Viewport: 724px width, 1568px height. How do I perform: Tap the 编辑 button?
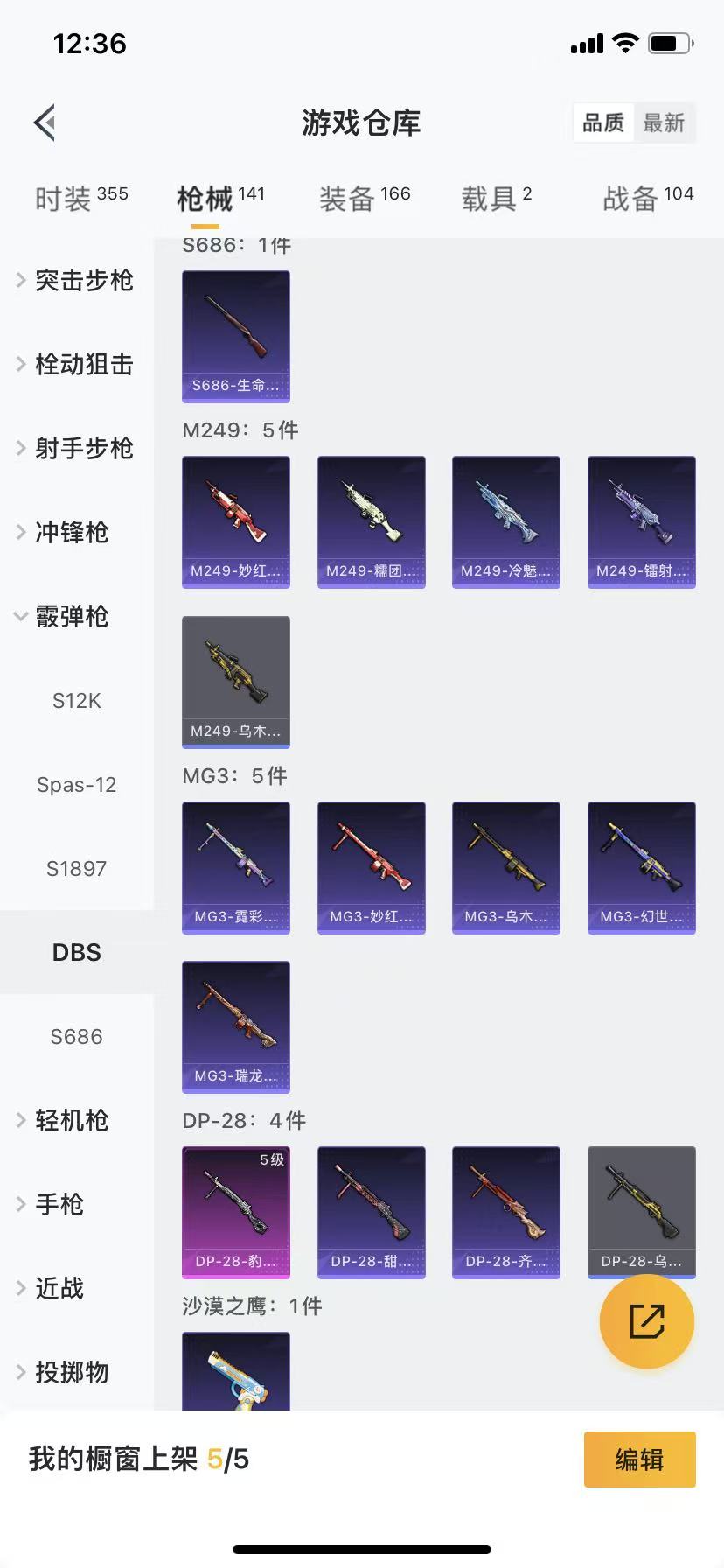[640, 1459]
